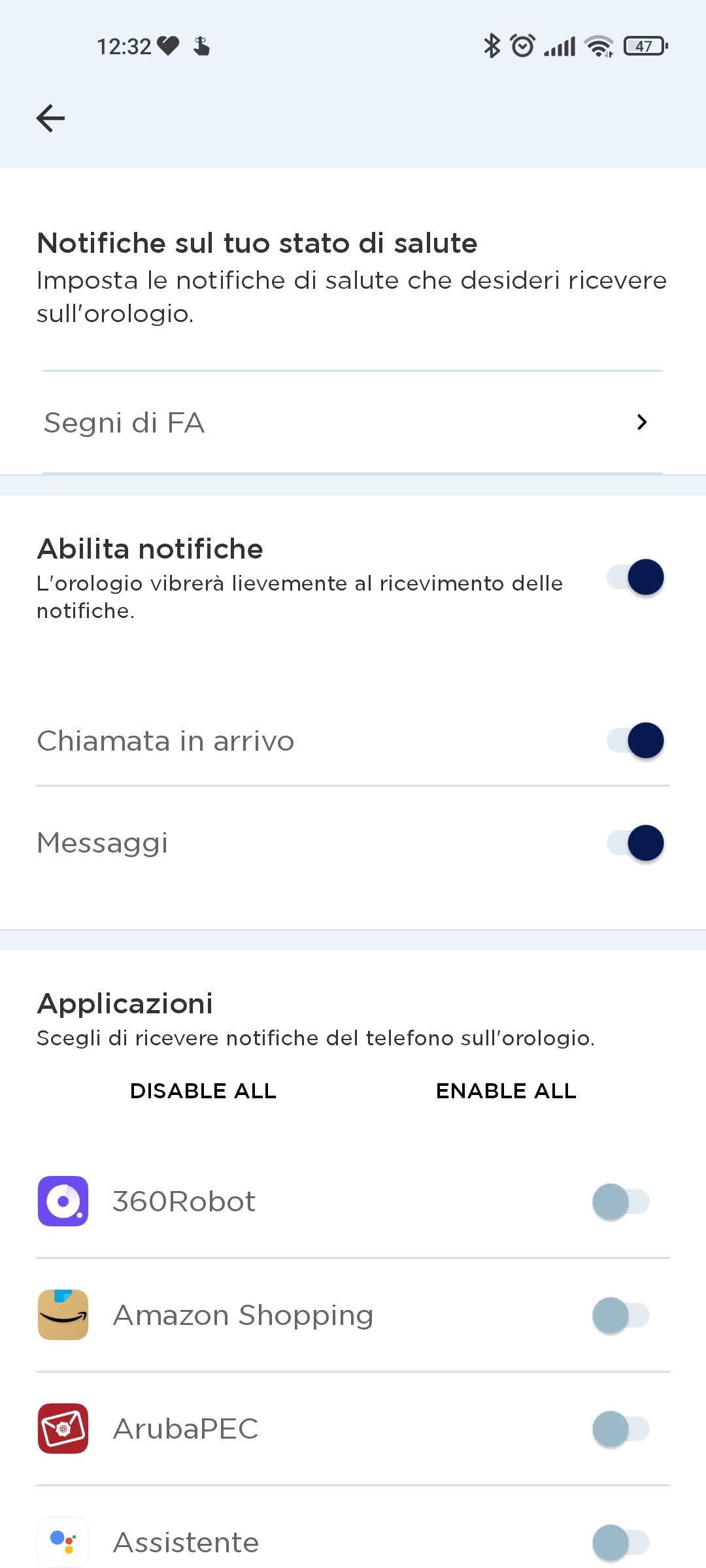Screen dimensions: 706x1568
Task: Turn off the Abilita notifiche switch
Action: pyautogui.click(x=635, y=578)
